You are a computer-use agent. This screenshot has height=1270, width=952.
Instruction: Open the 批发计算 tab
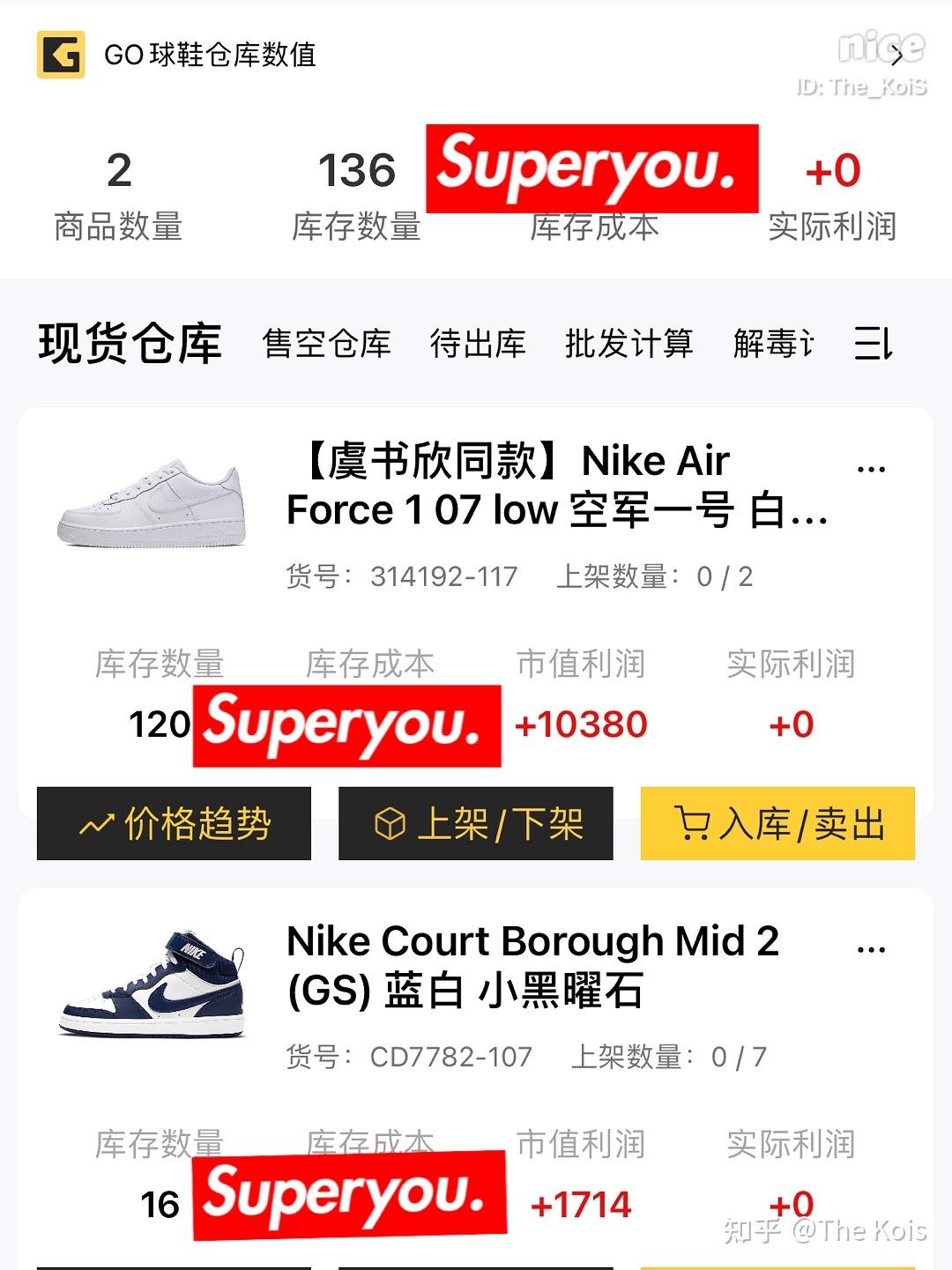pyautogui.click(x=628, y=344)
